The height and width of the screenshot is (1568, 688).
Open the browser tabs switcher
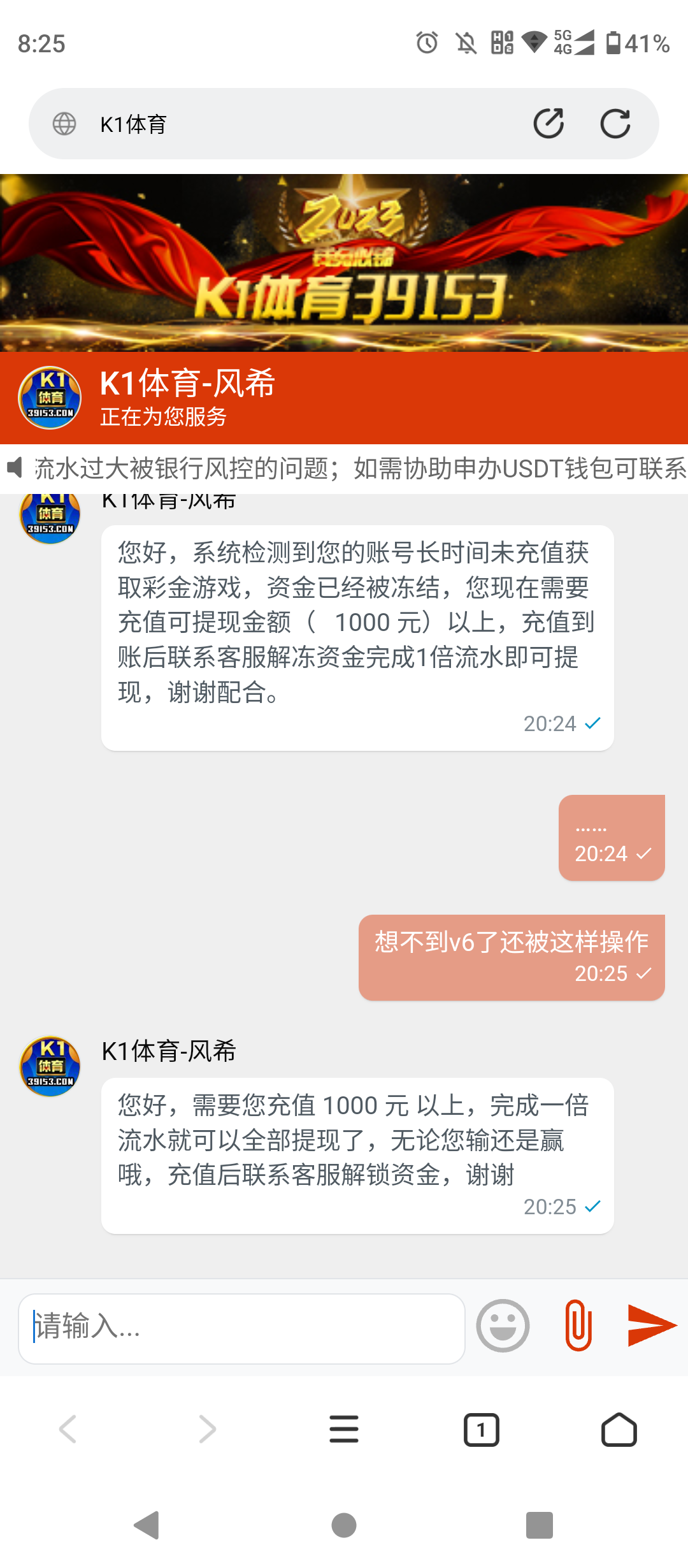click(x=482, y=1430)
